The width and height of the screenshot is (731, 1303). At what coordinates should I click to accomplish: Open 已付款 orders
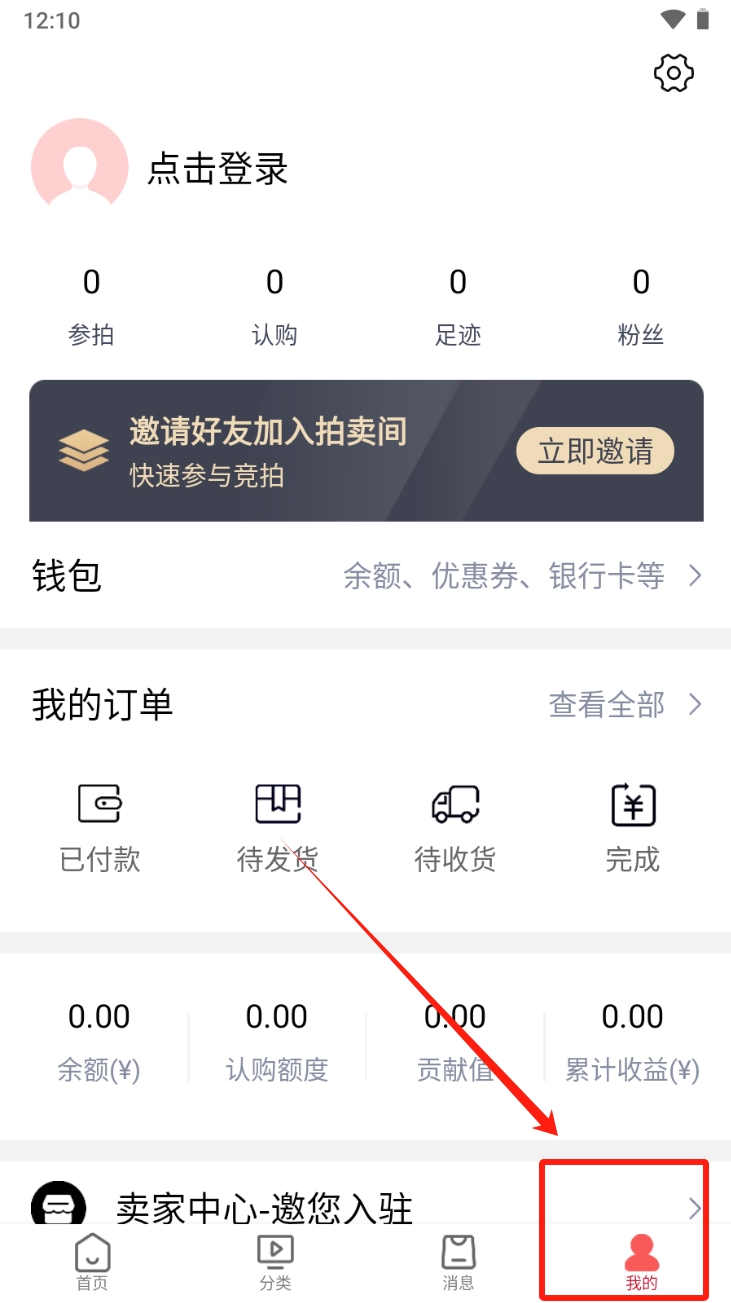(x=100, y=827)
